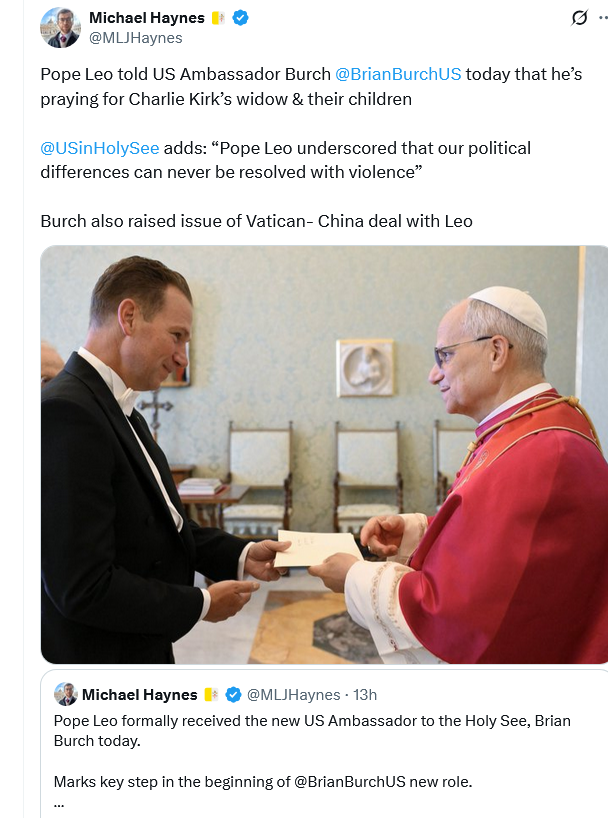
Task: Enlarge the photo of Pope Leo and Burch
Action: [324, 455]
